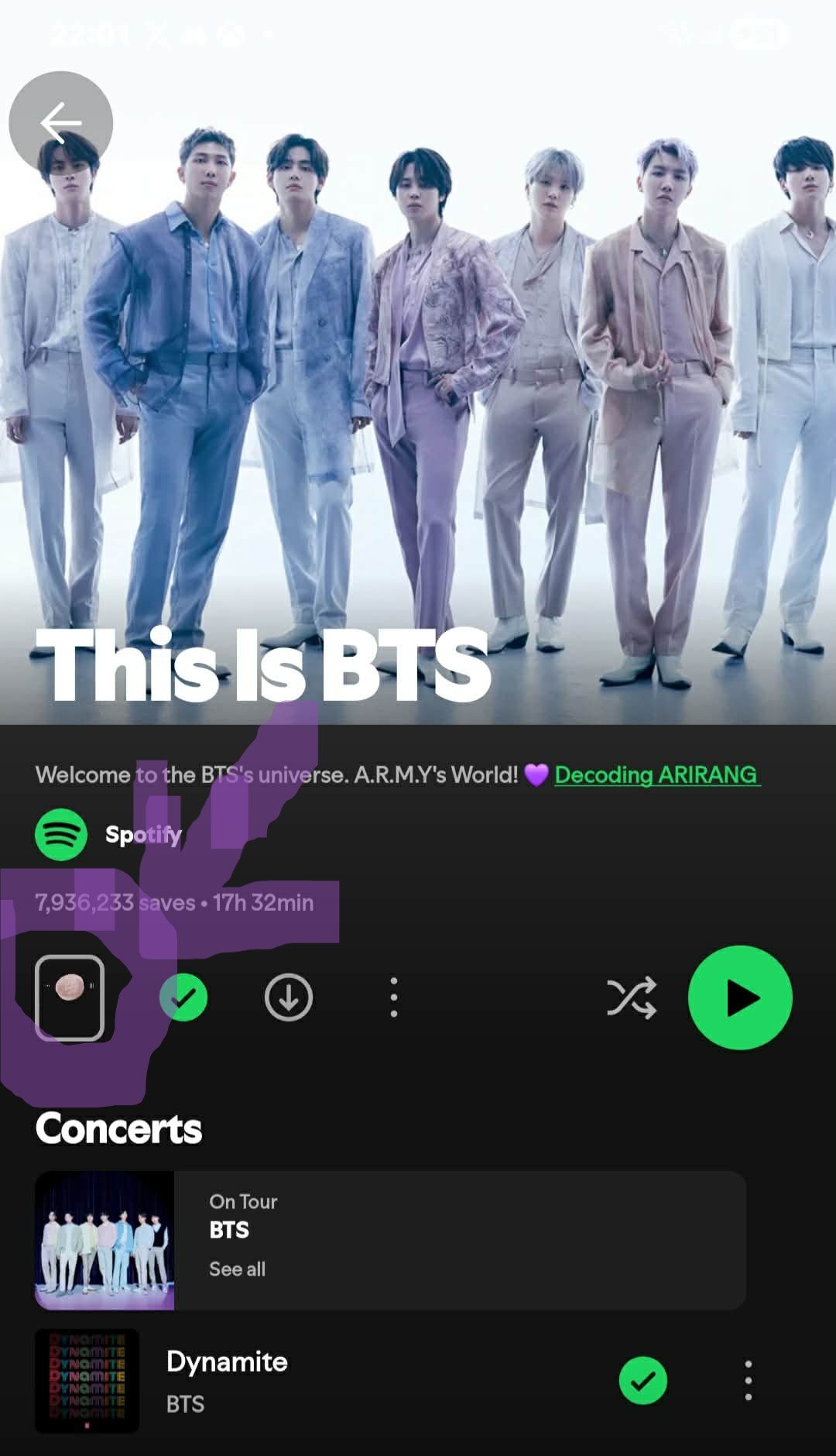Open the playlist overflow menu
The height and width of the screenshot is (1456, 836).
pyautogui.click(x=394, y=998)
